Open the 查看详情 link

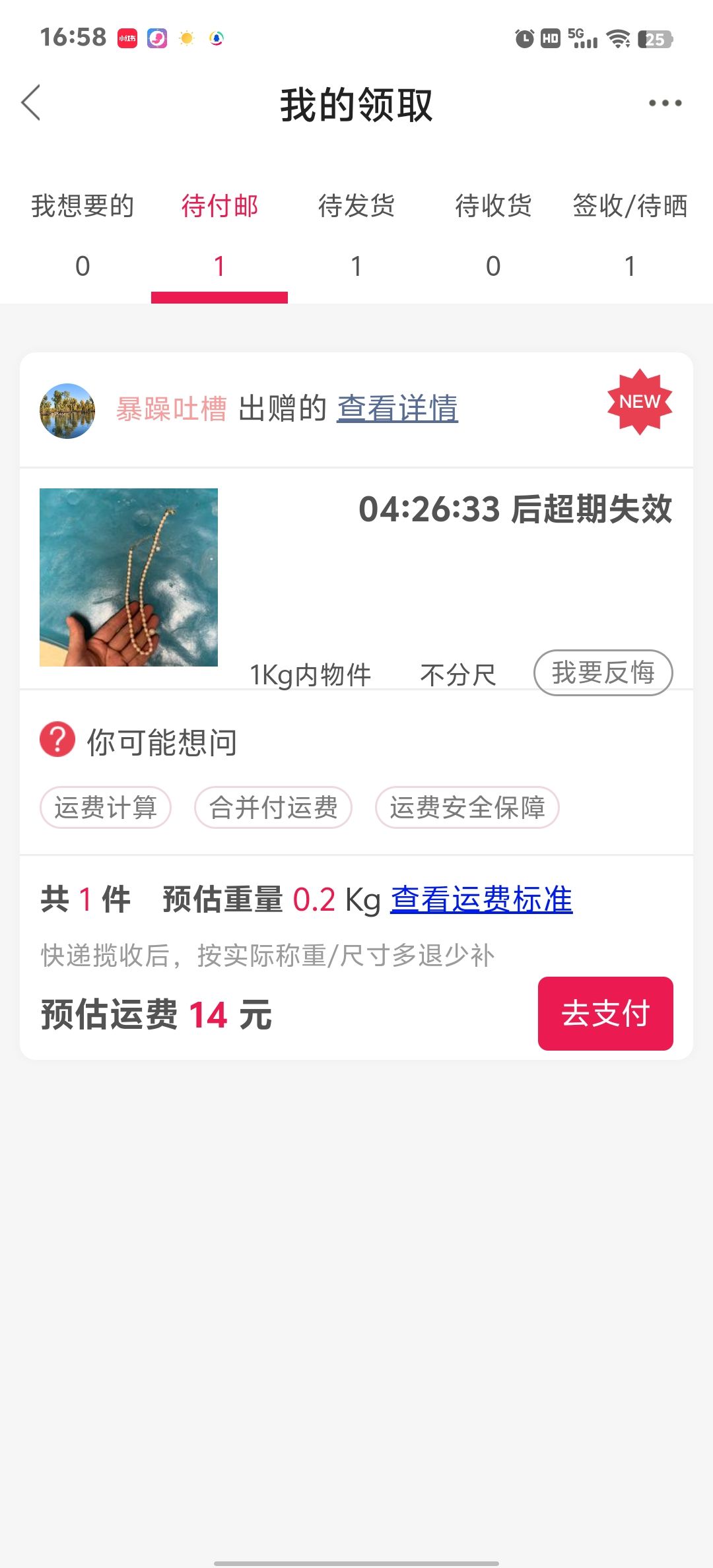397,408
